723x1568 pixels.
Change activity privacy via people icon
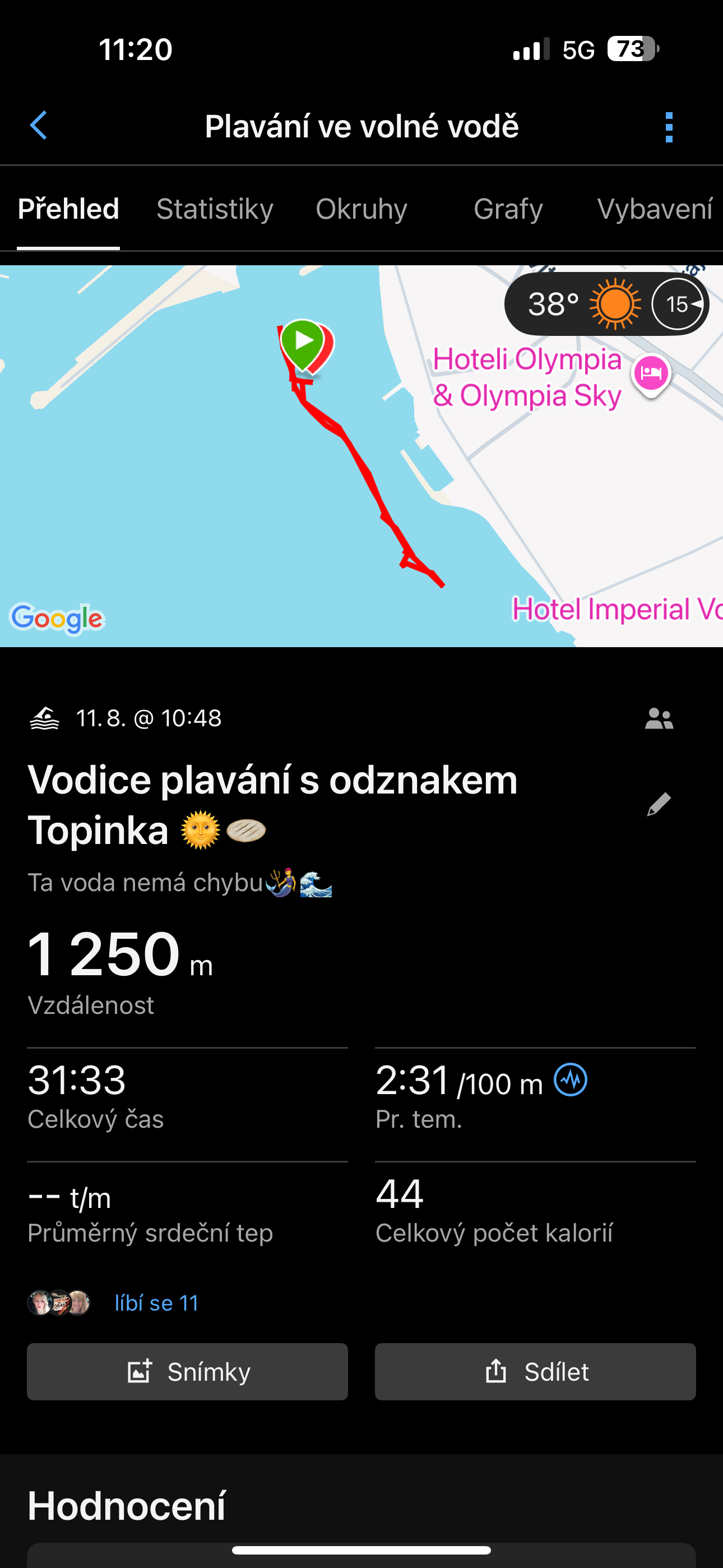tap(659, 719)
